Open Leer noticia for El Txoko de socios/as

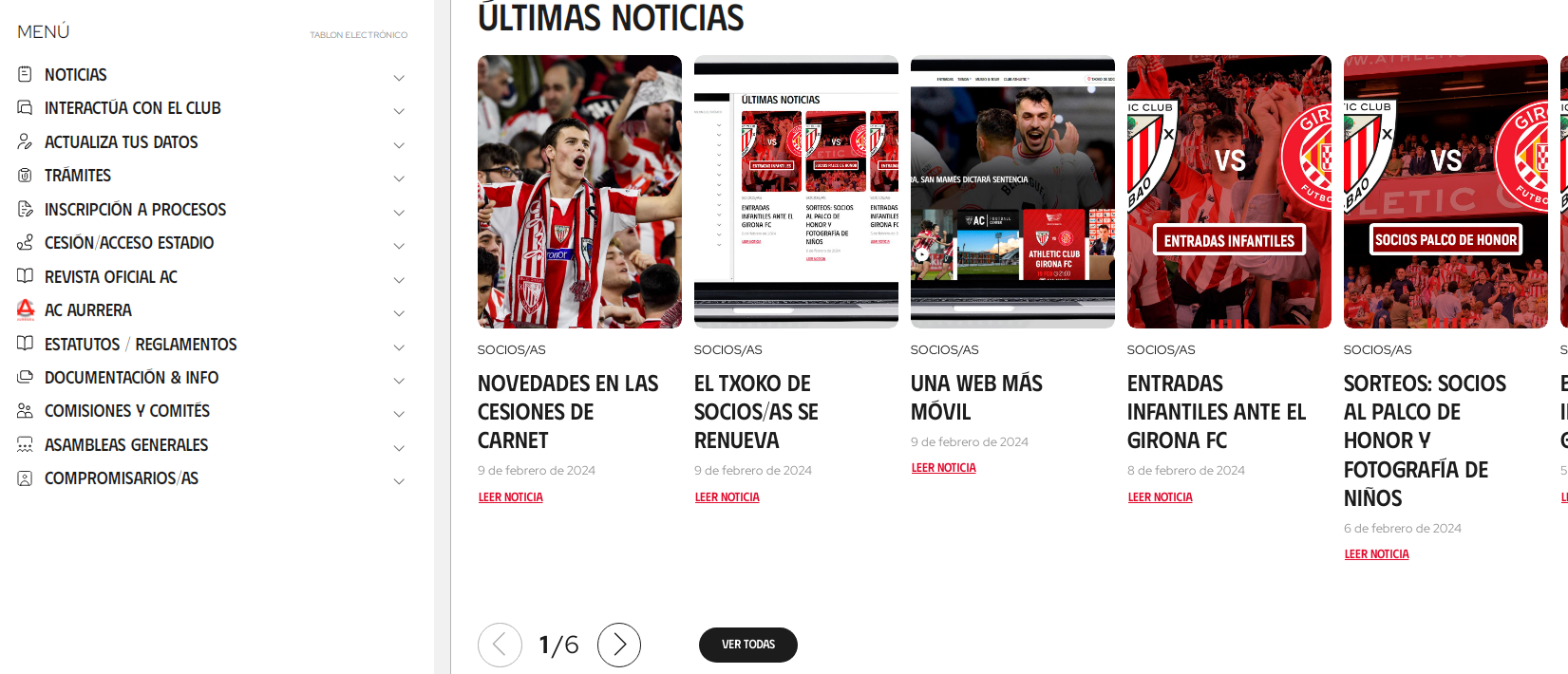727,497
